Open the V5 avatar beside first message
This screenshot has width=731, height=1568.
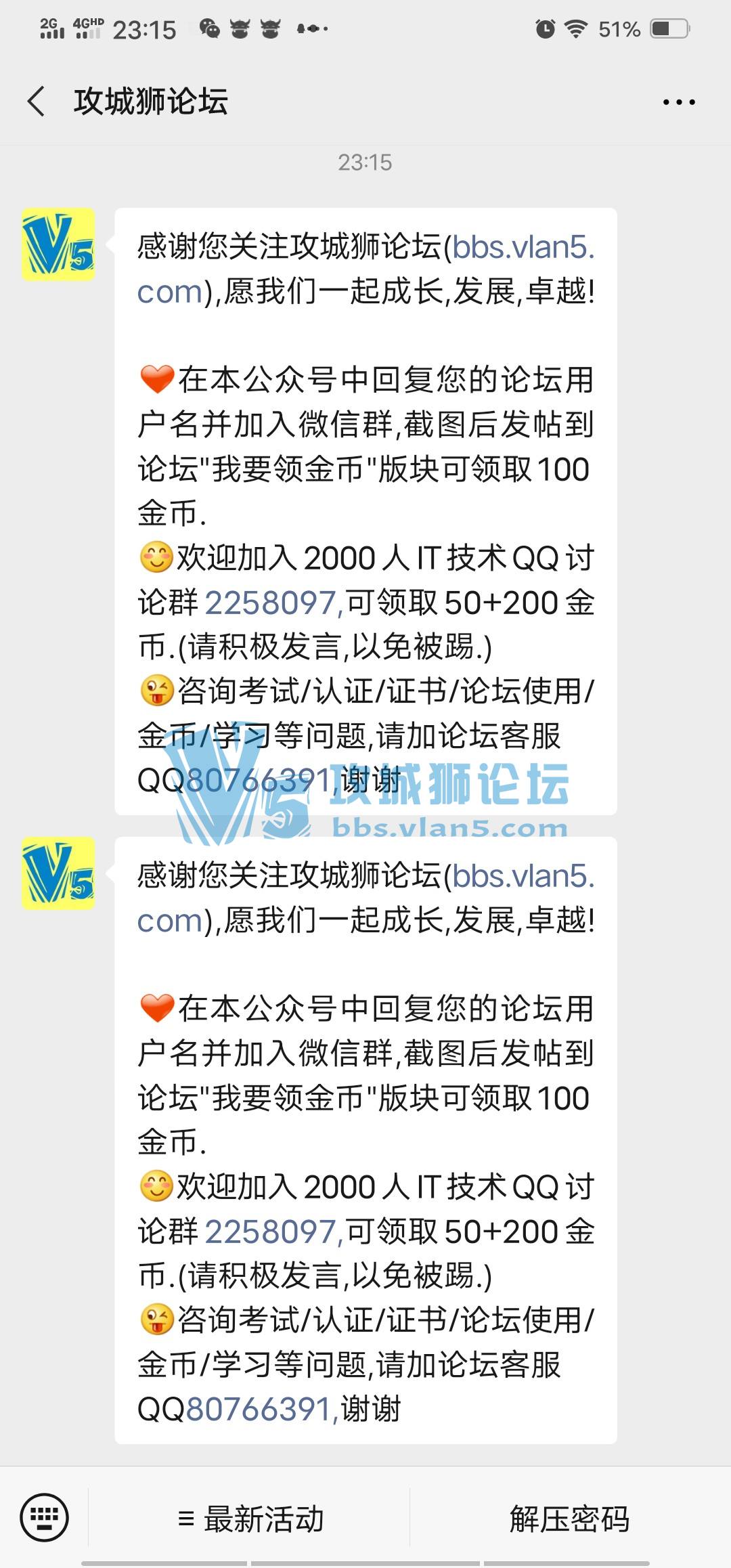[58, 244]
